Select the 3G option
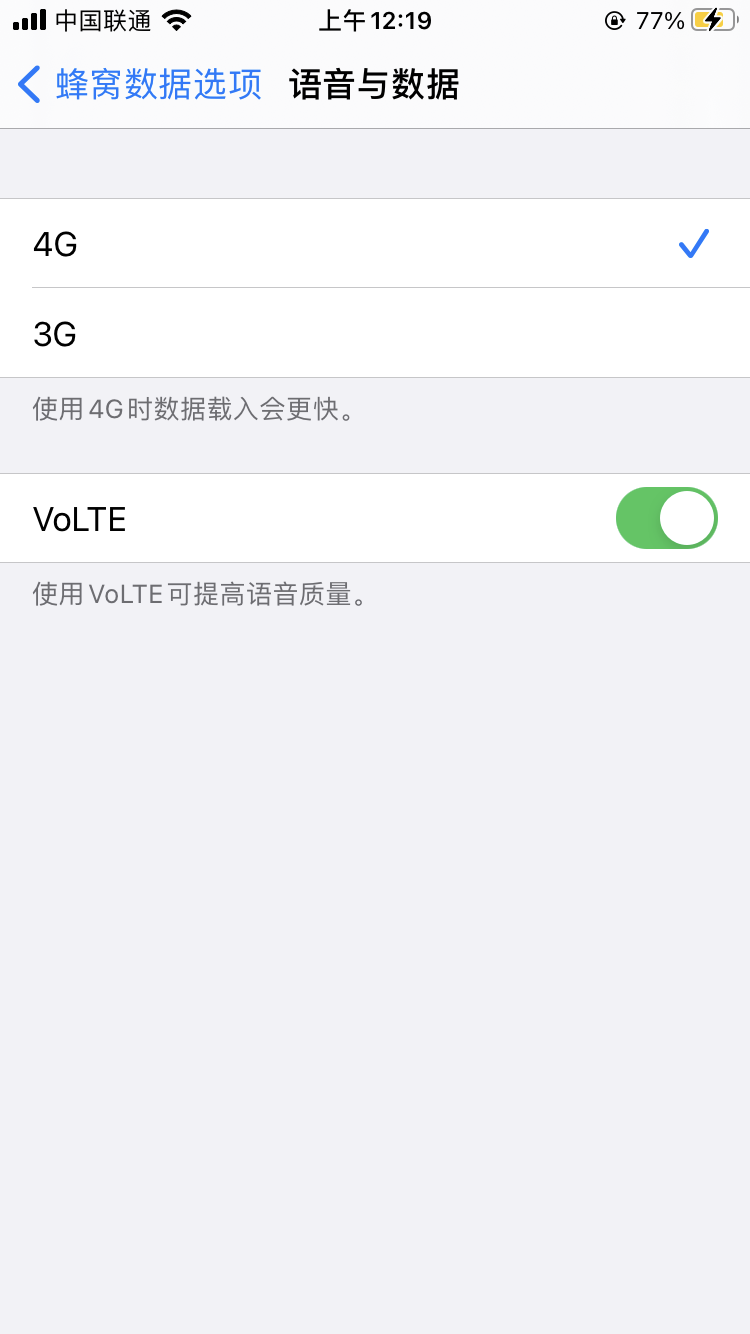750x1334 pixels. (x=375, y=334)
